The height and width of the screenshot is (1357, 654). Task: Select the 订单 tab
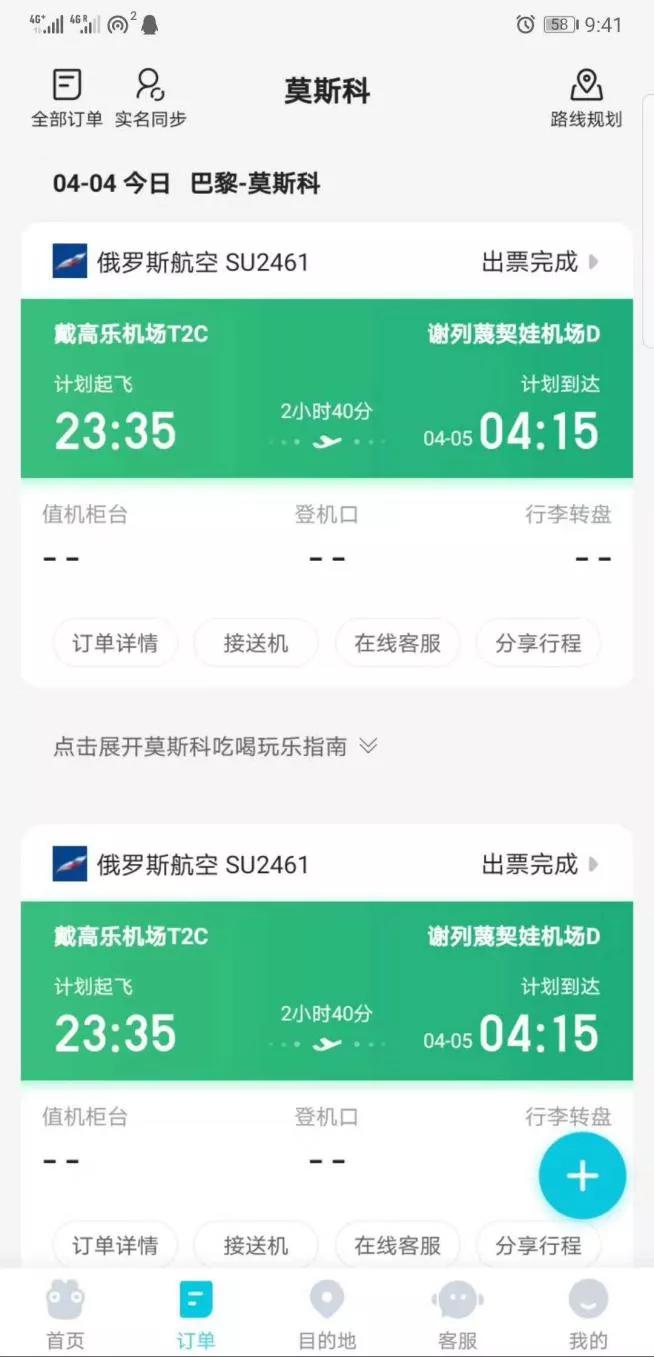point(196,1314)
